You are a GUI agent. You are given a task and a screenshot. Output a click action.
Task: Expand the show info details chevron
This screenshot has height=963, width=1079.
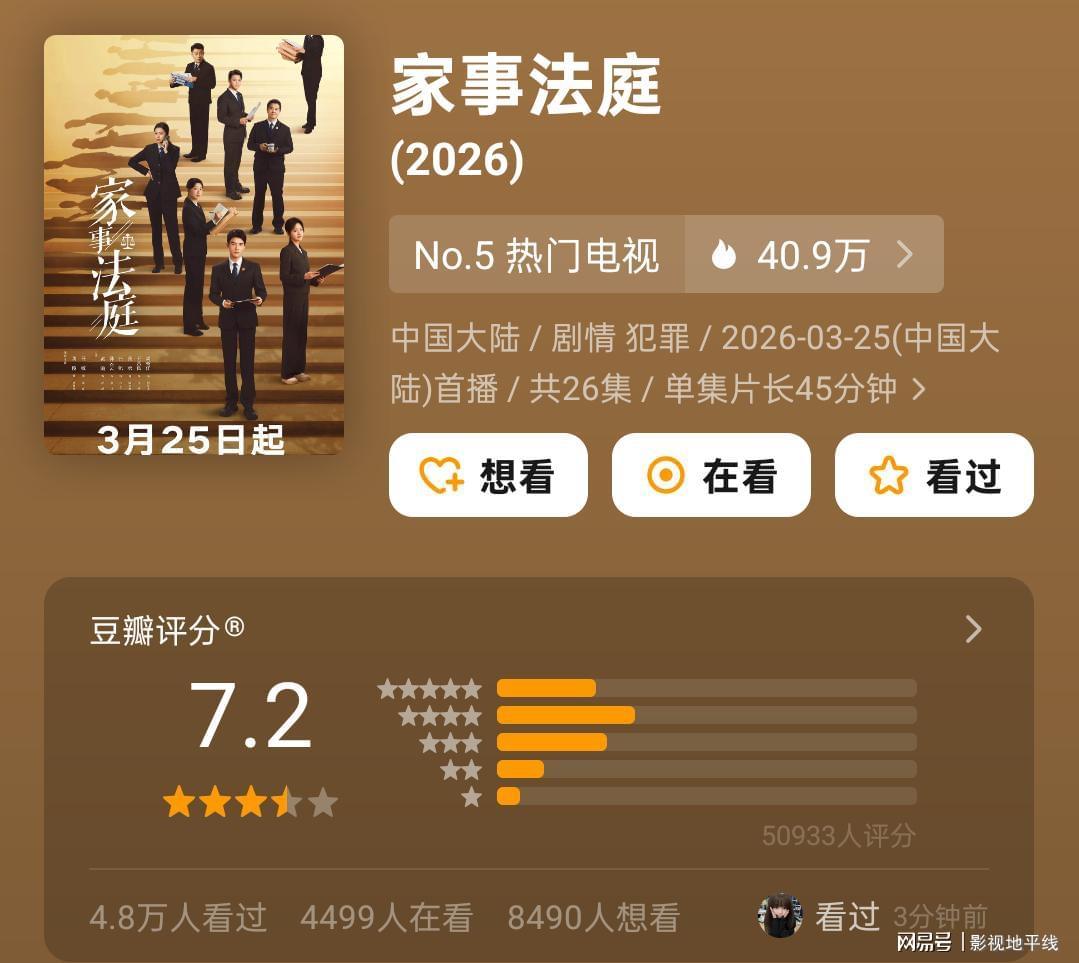coord(919,389)
